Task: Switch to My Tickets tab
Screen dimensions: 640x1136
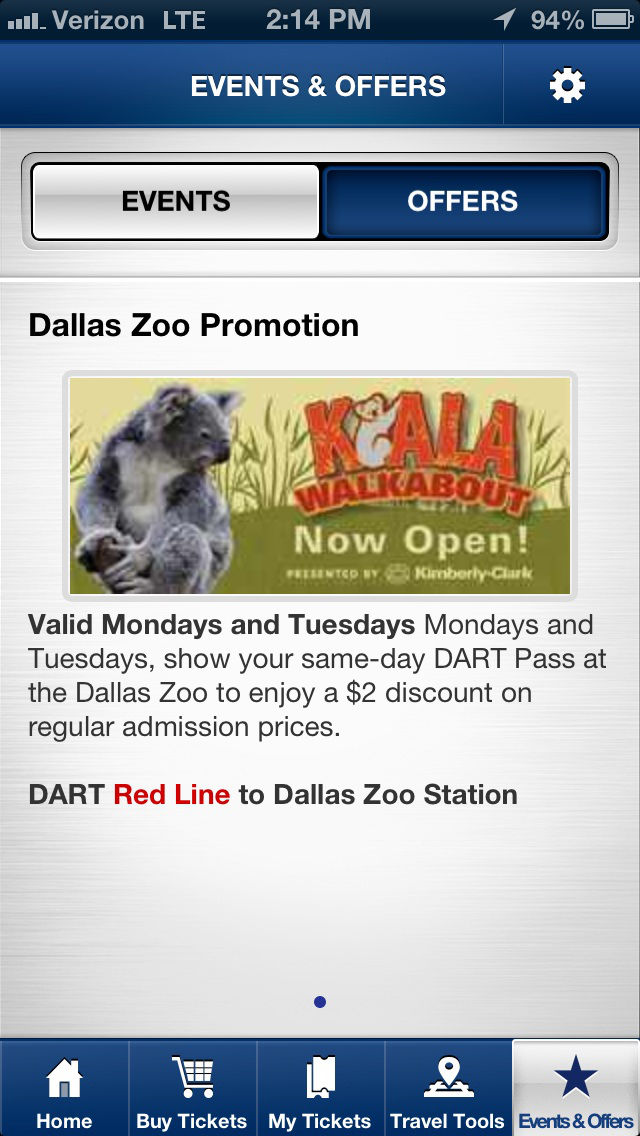Action: (320, 1088)
